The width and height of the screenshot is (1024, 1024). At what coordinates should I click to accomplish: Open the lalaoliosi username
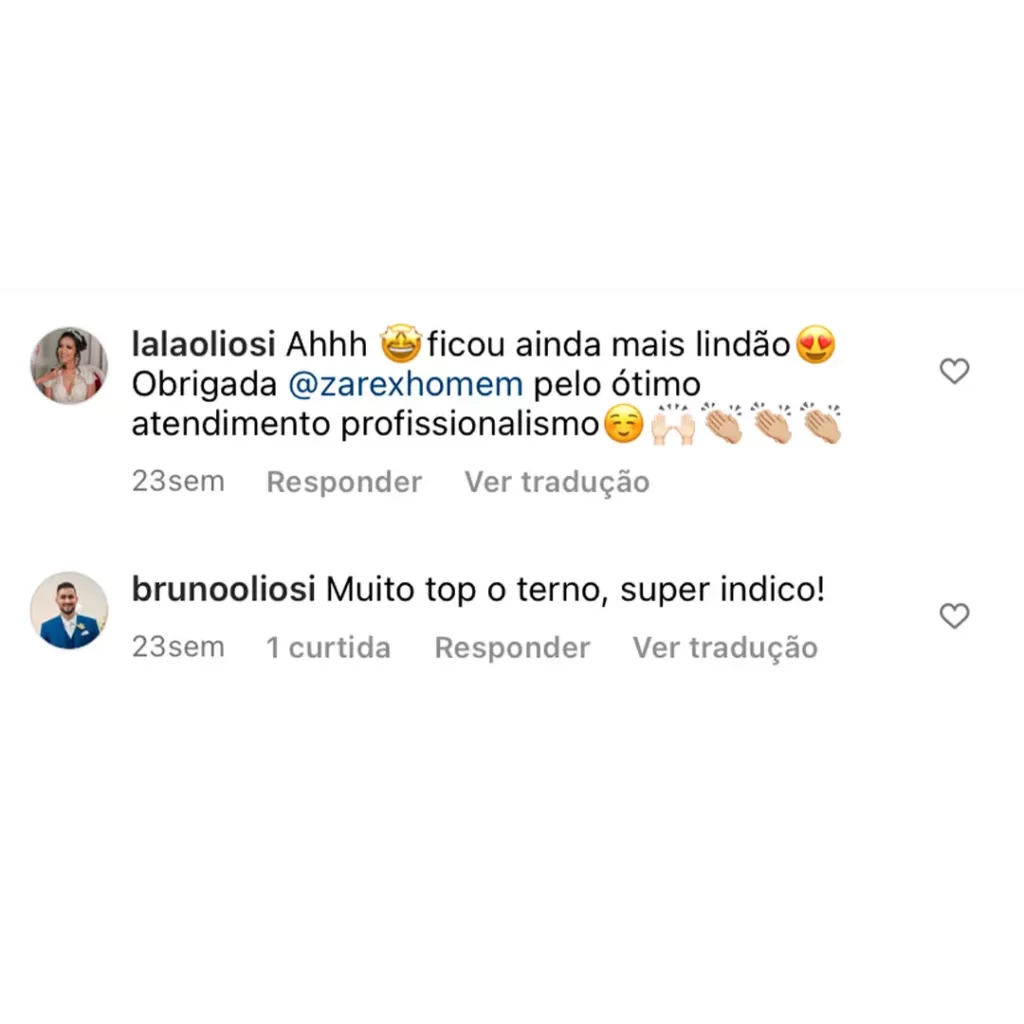(203, 345)
